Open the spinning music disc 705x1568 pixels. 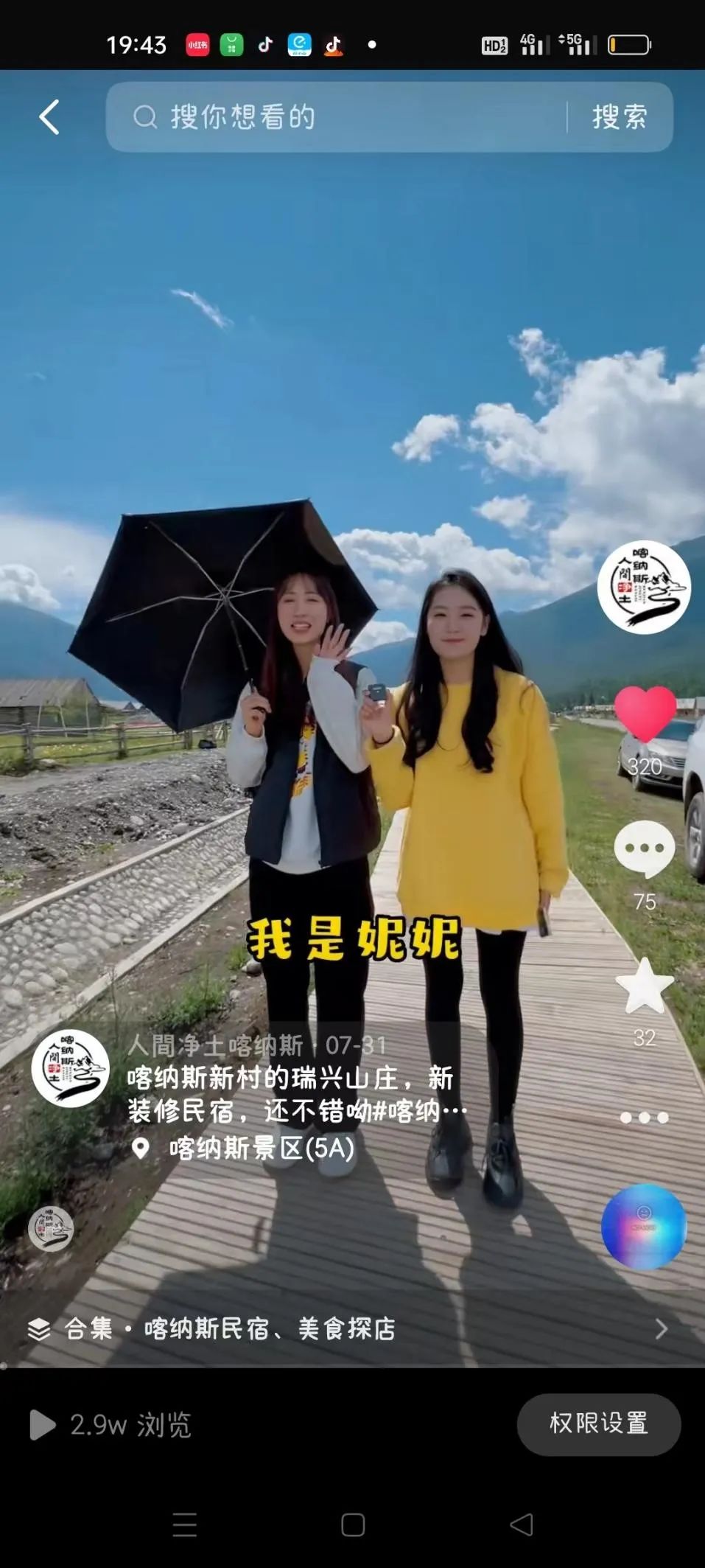[644, 1227]
